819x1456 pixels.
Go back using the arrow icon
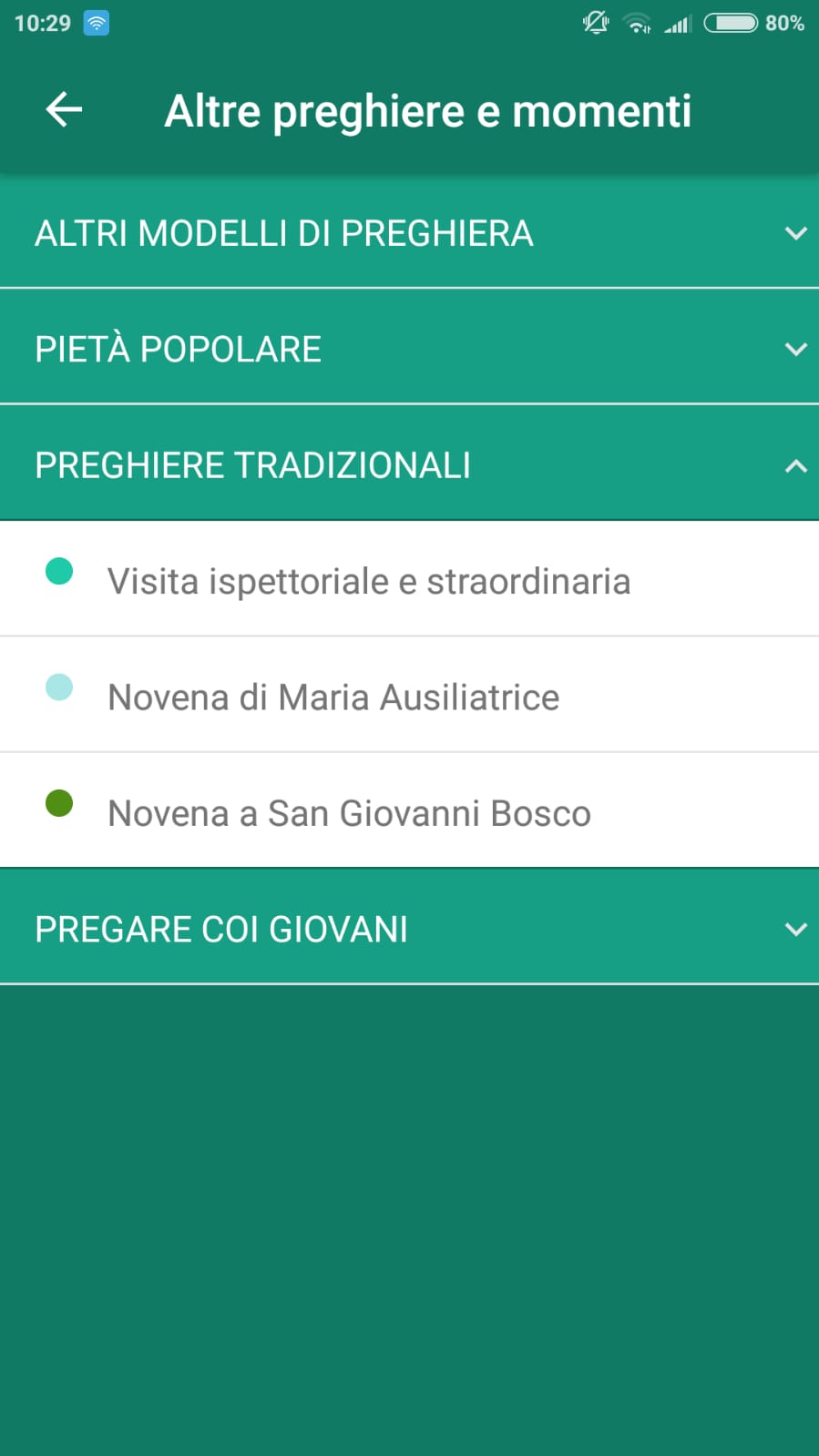pos(64,110)
